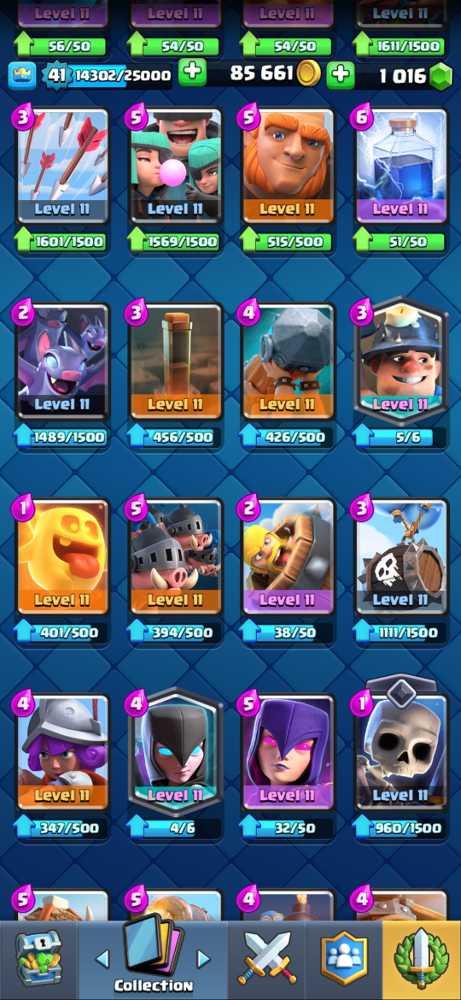Open the Bats card
The image size is (461, 1000).
62,362
